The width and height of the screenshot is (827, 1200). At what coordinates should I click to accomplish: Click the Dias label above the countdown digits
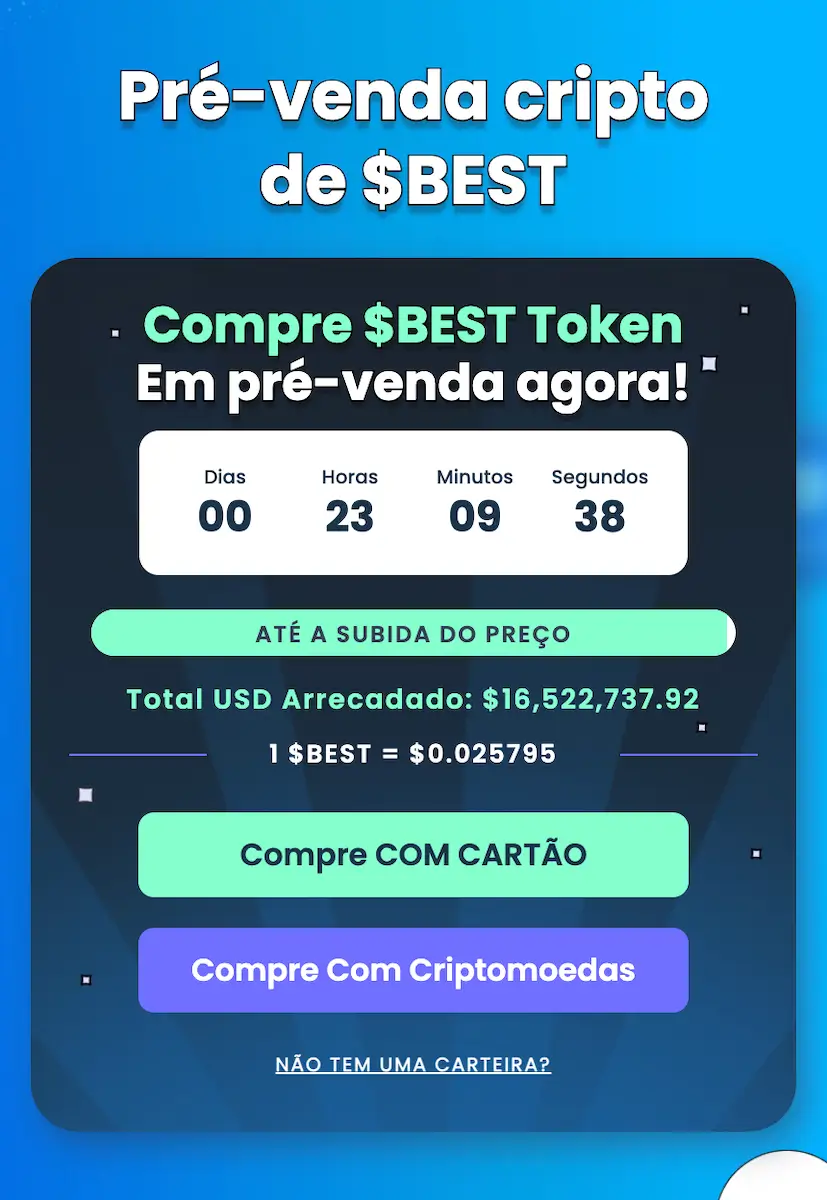(x=224, y=477)
